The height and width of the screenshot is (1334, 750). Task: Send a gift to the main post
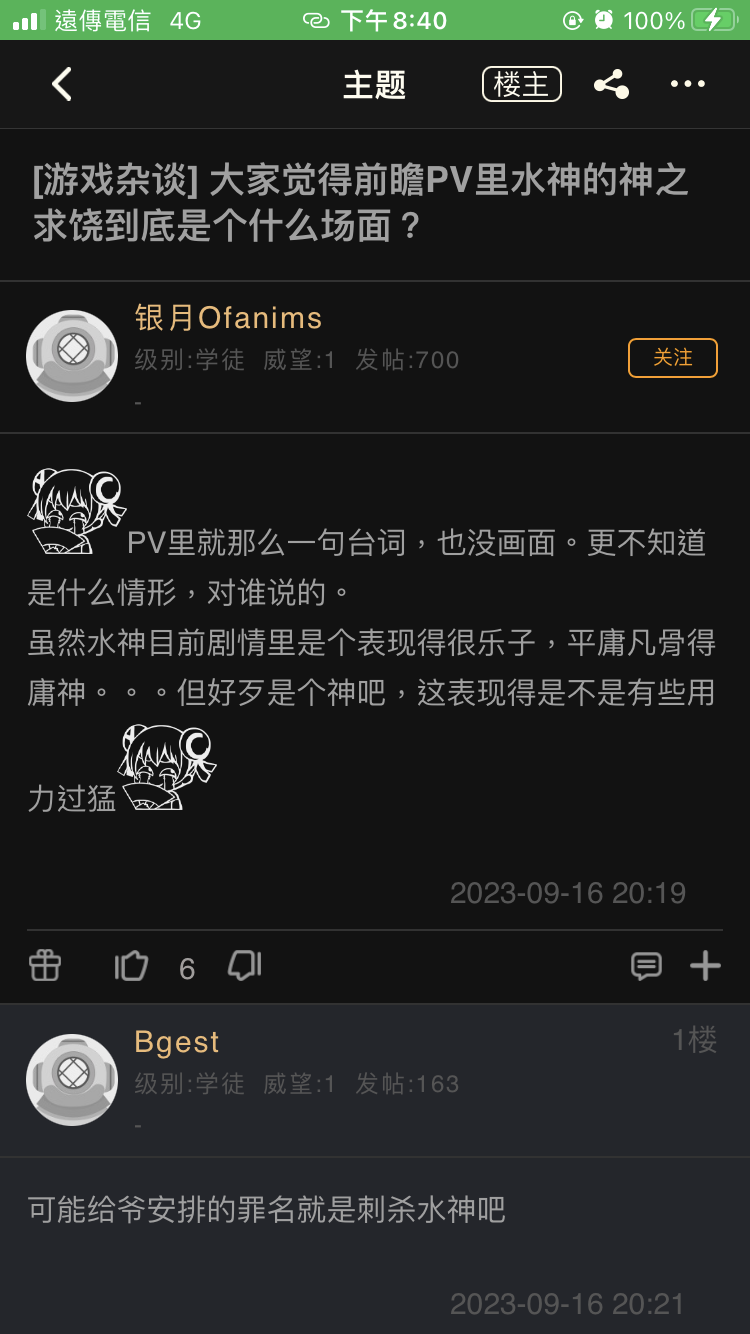tap(45, 966)
